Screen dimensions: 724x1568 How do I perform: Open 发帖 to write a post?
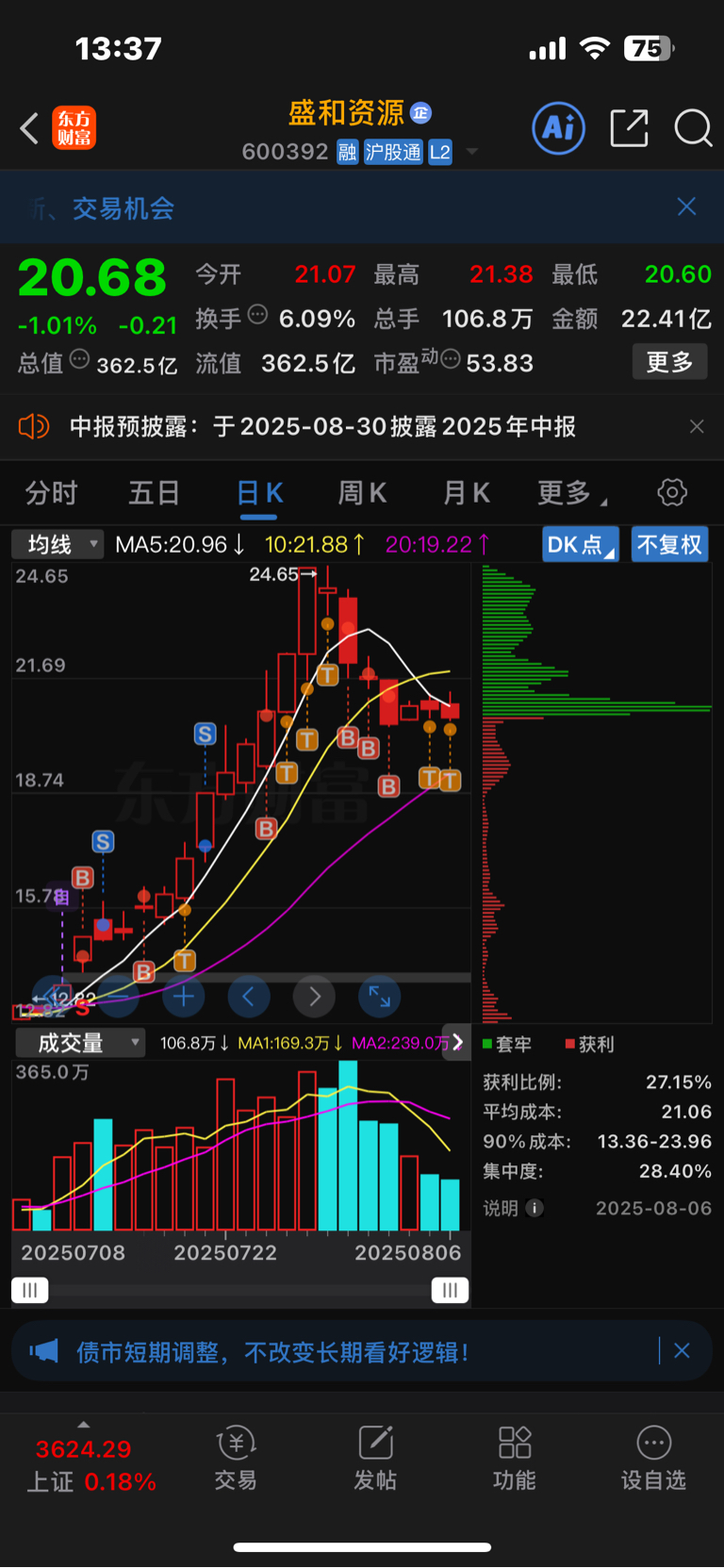pos(375,1458)
